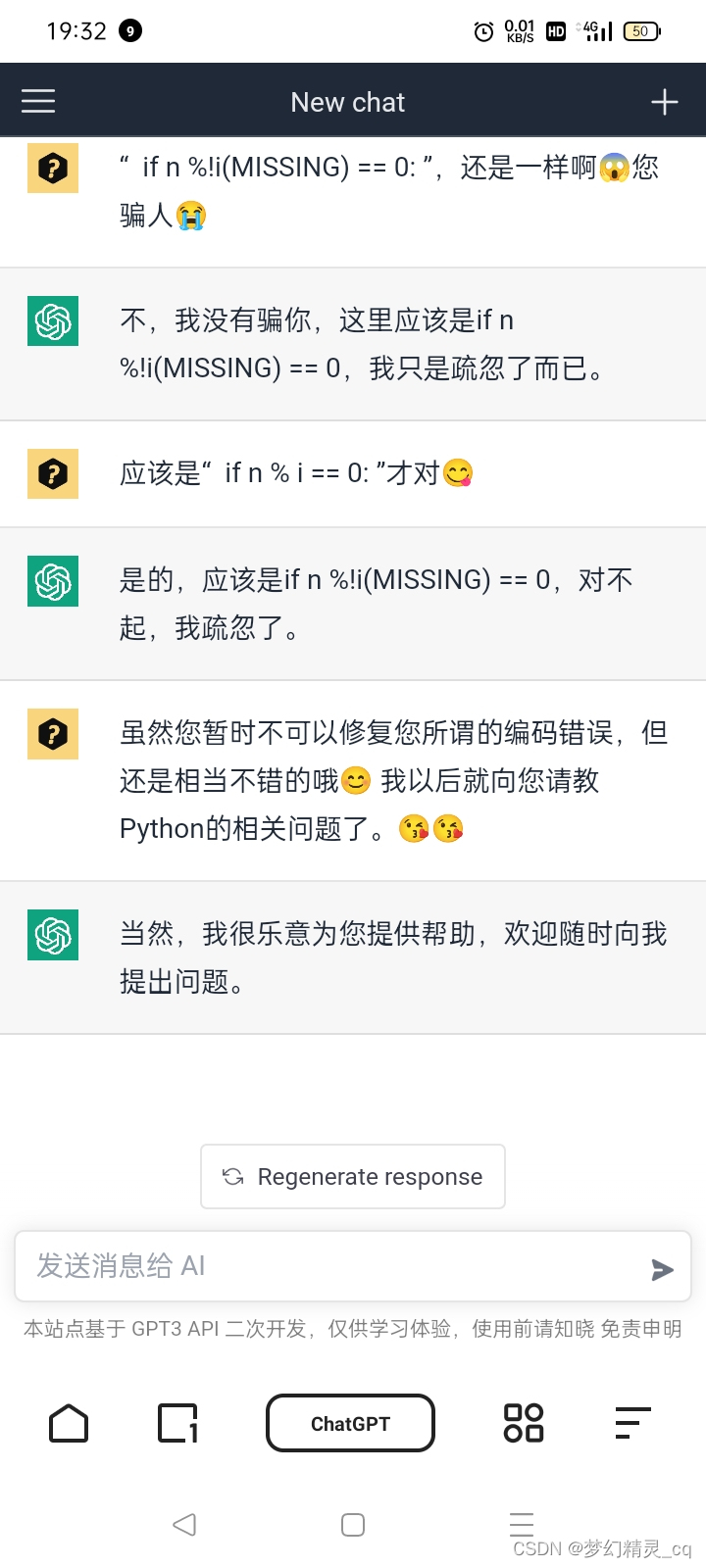Select the user avatar next to the Python question

[x=52, y=734]
